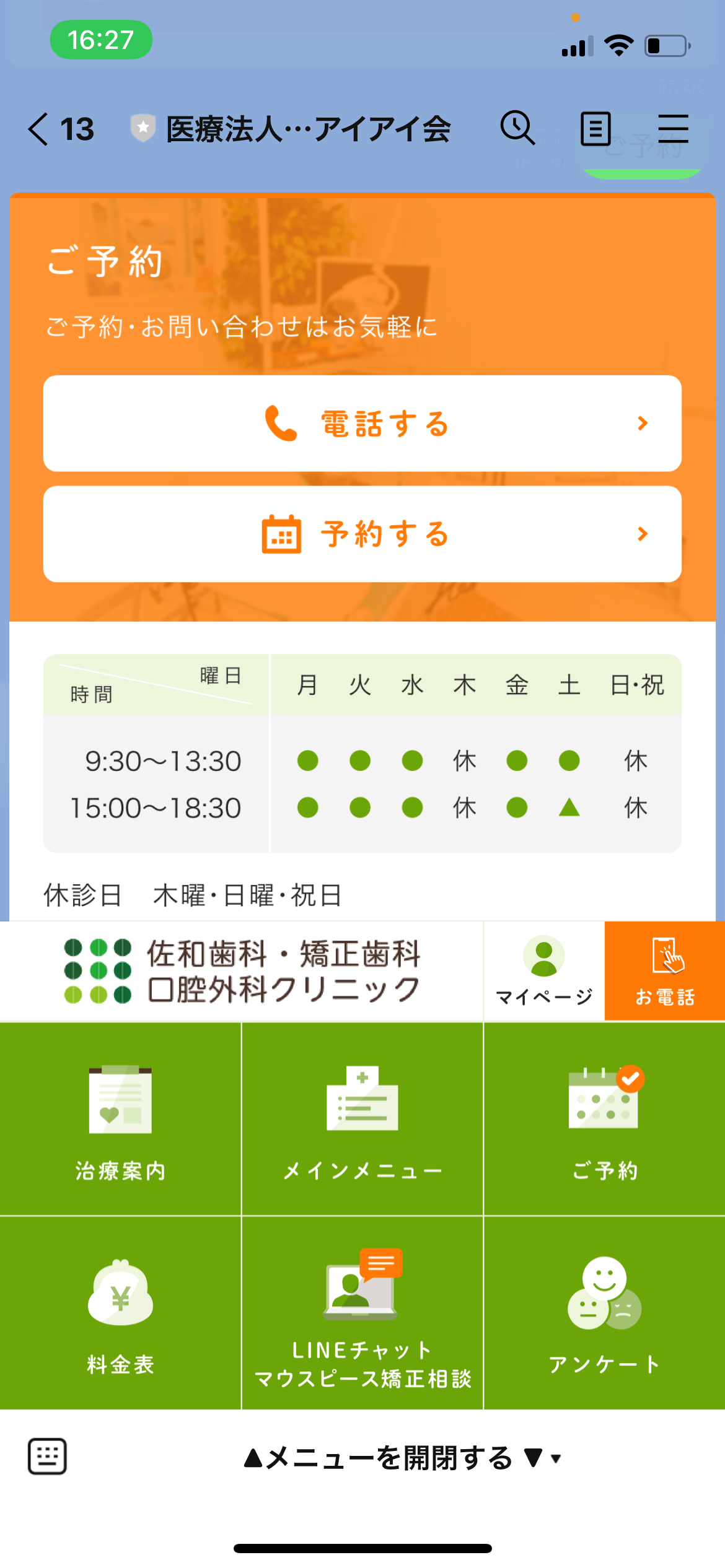
Task: Select the green ご予約 tile
Action: [x=604, y=1120]
